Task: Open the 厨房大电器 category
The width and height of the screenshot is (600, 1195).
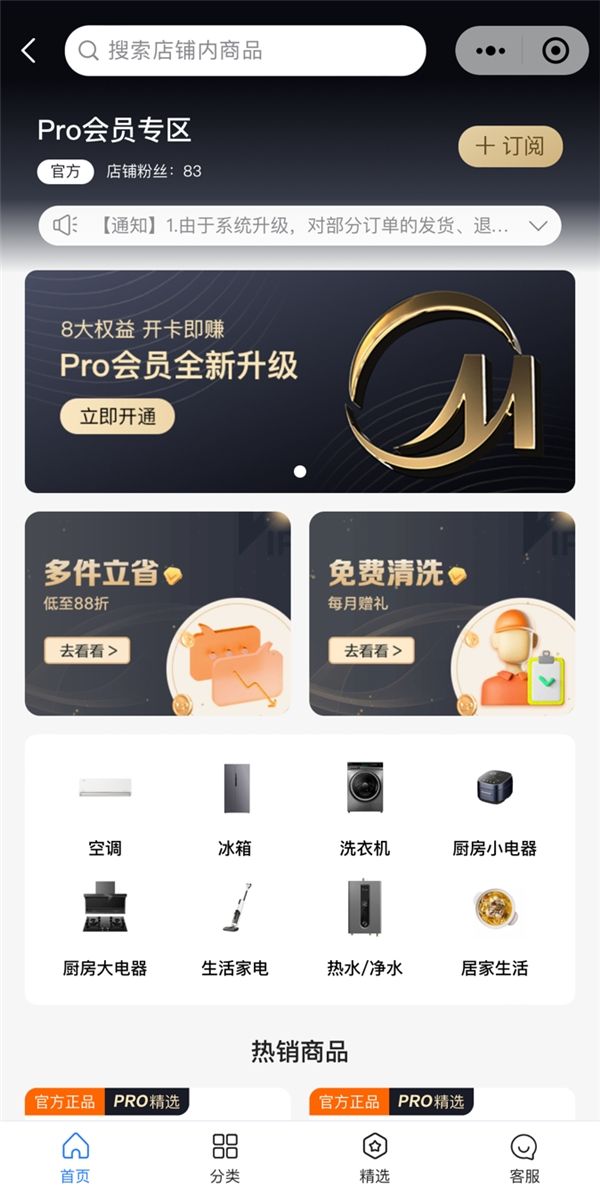Action: pos(105,929)
